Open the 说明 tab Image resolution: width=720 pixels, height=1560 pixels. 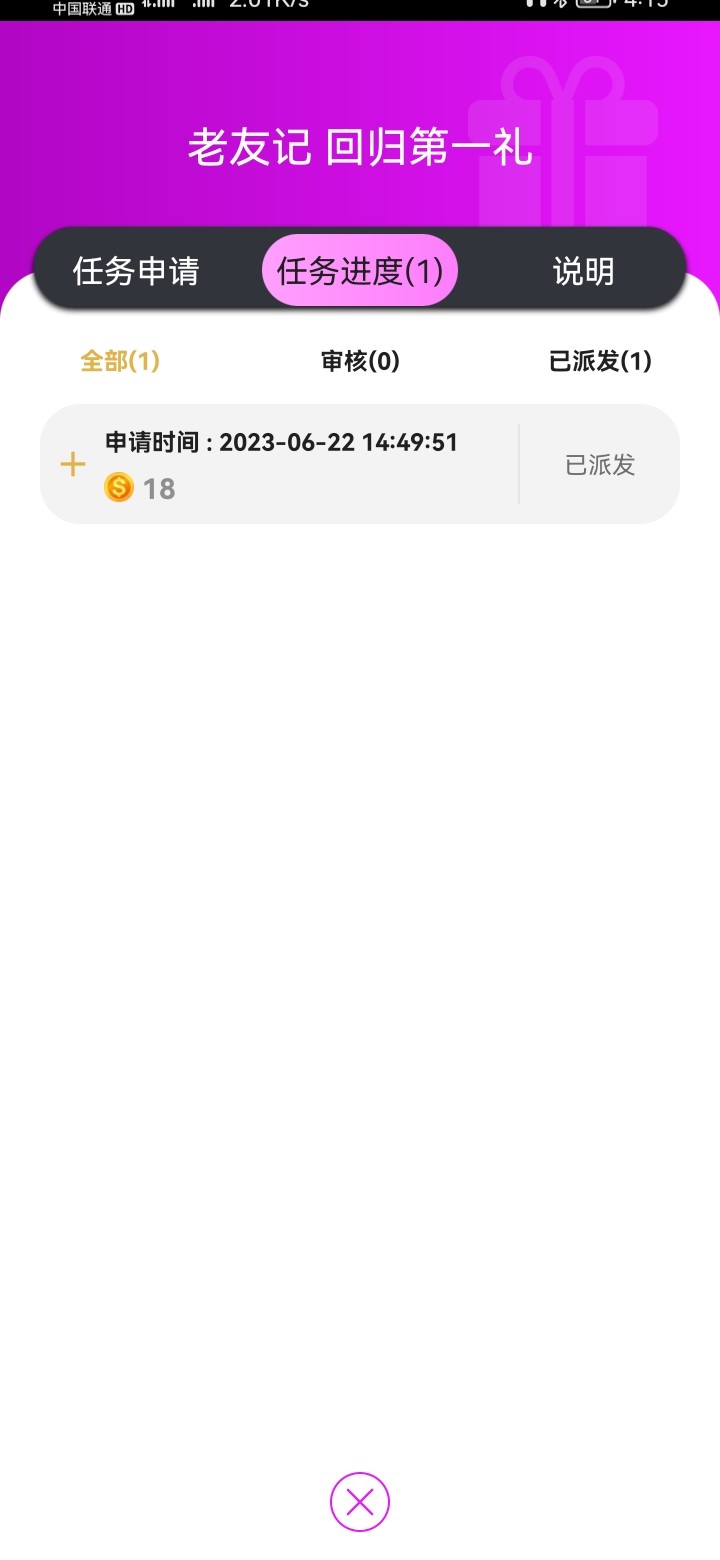point(583,271)
